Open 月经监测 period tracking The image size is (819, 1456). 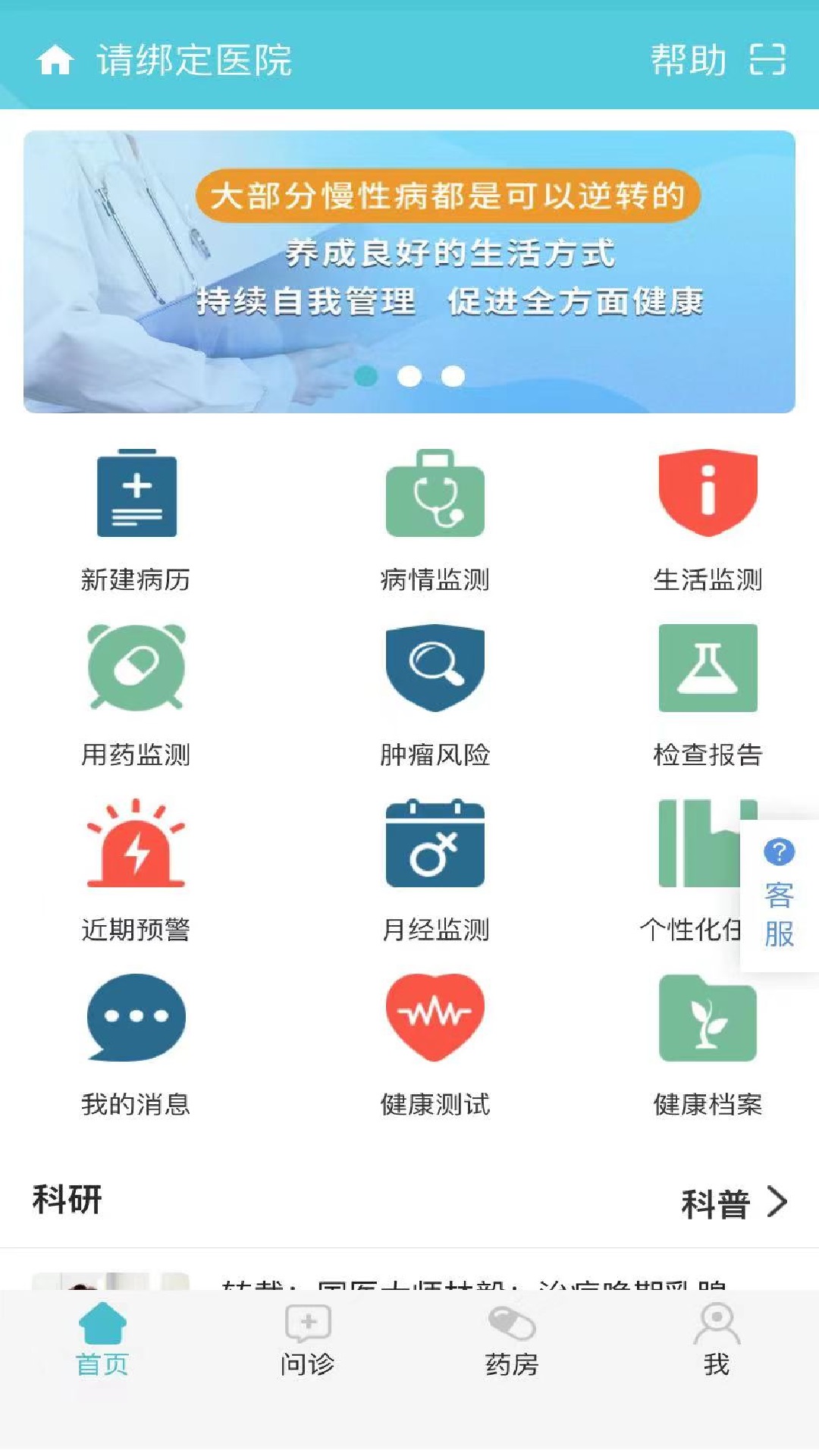point(435,868)
